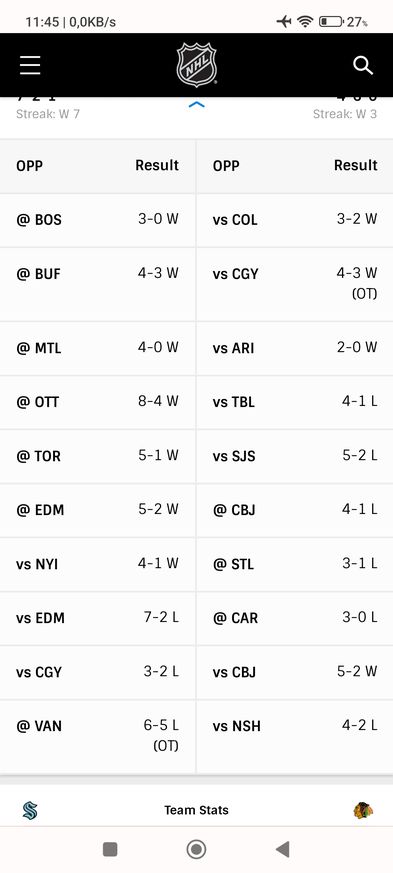This screenshot has height=873, width=393.
Task: Go to the Android home screen
Action: [x=196, y=849]
